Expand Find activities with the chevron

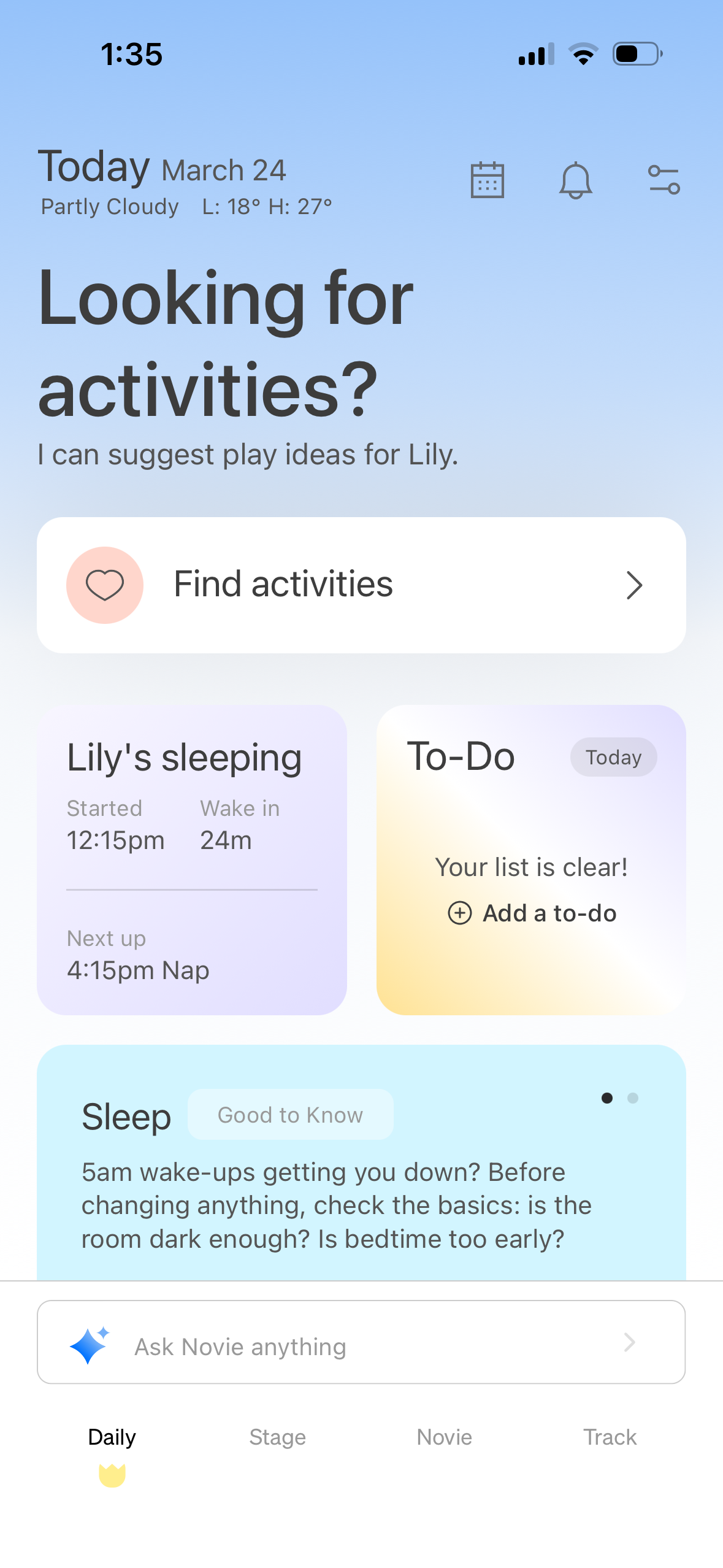point(635,585)
